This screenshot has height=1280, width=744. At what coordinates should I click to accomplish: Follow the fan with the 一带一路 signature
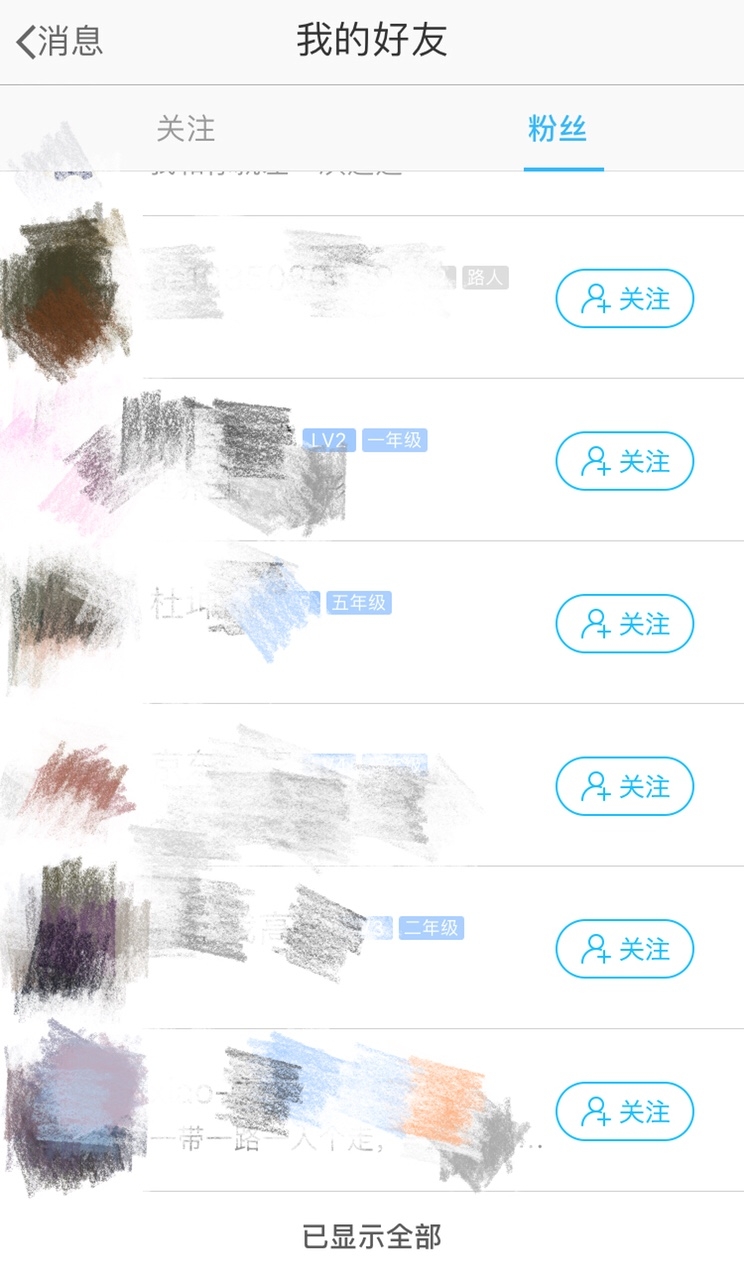click(625, 1111)
